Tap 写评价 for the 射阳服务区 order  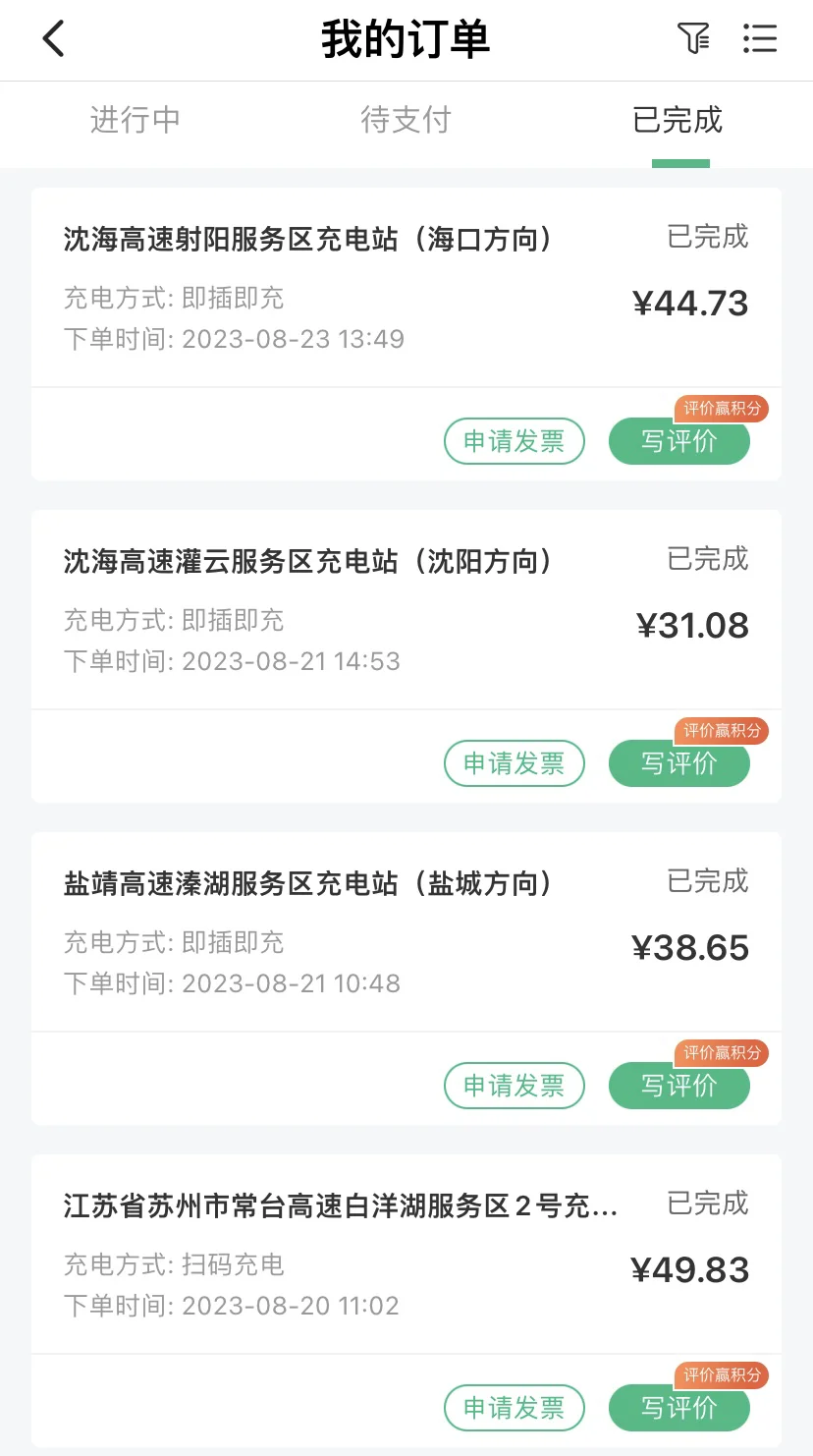click(678, 442)
